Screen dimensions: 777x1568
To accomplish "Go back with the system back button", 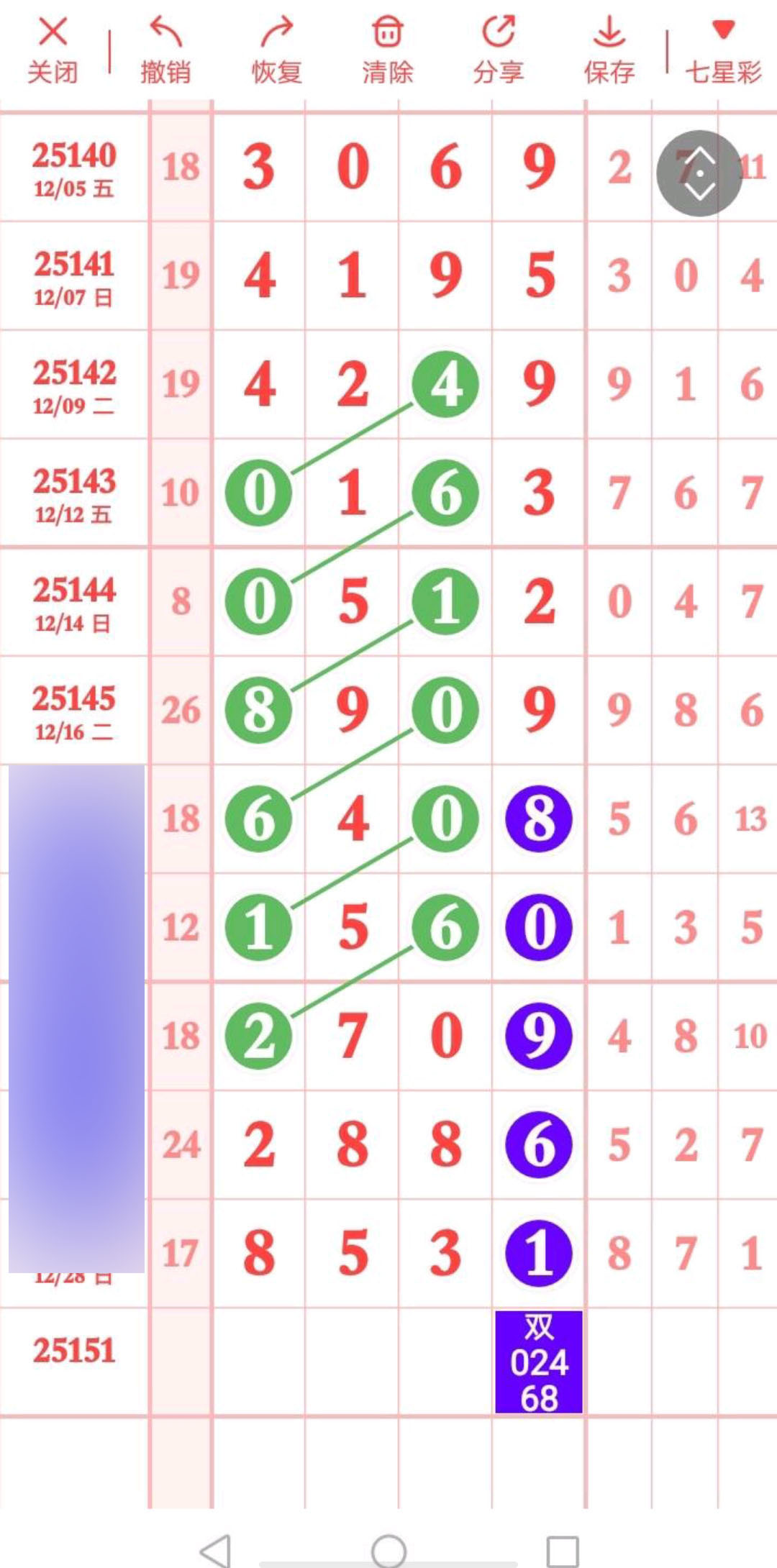I will [x=215, y=1549].
